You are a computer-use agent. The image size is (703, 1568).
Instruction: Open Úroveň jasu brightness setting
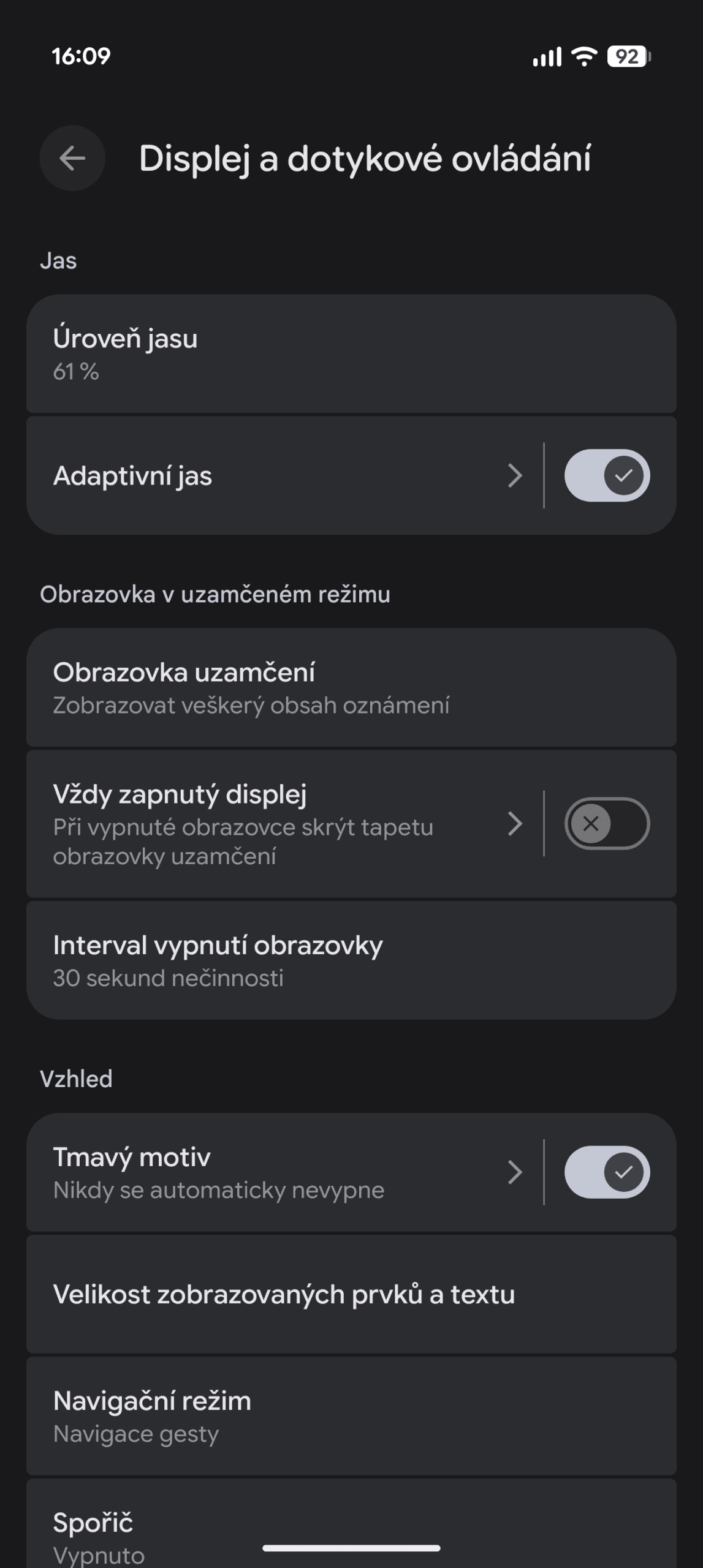click(x=351, y=353)
